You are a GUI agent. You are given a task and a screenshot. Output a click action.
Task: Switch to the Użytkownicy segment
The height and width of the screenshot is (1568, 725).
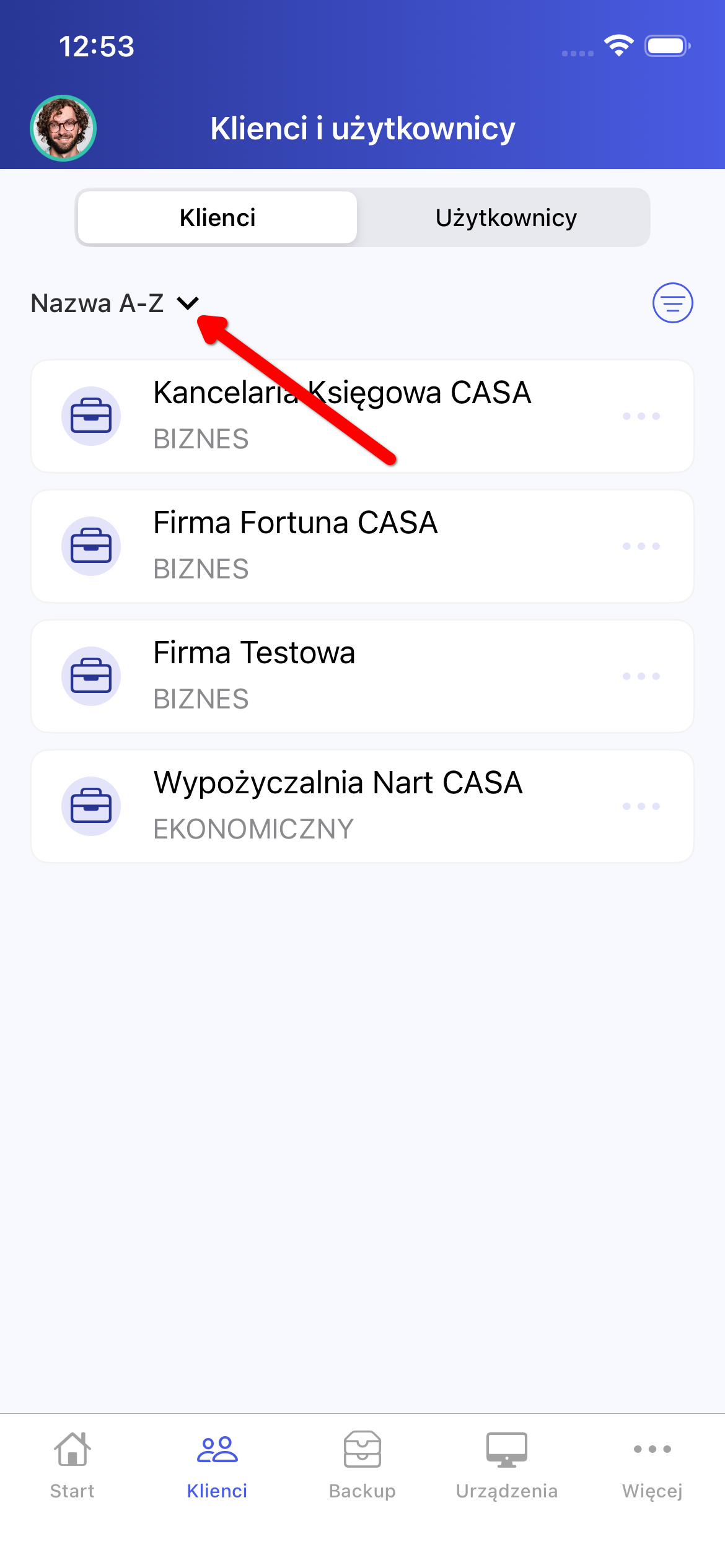(506, 218)
